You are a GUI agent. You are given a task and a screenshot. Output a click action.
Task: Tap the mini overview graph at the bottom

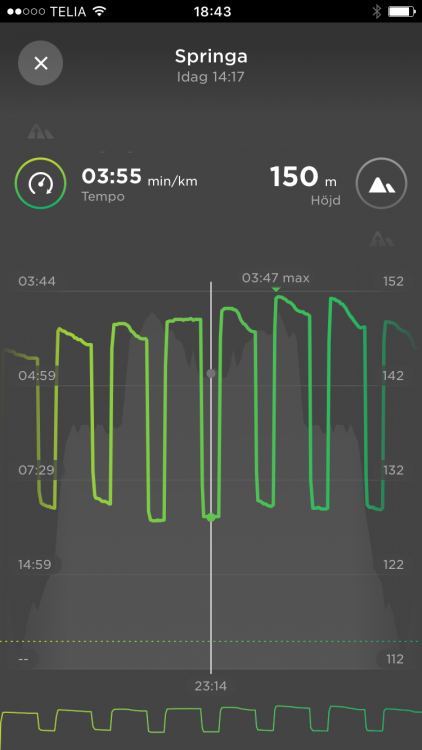pyautogui.click(x=211, y=718)
